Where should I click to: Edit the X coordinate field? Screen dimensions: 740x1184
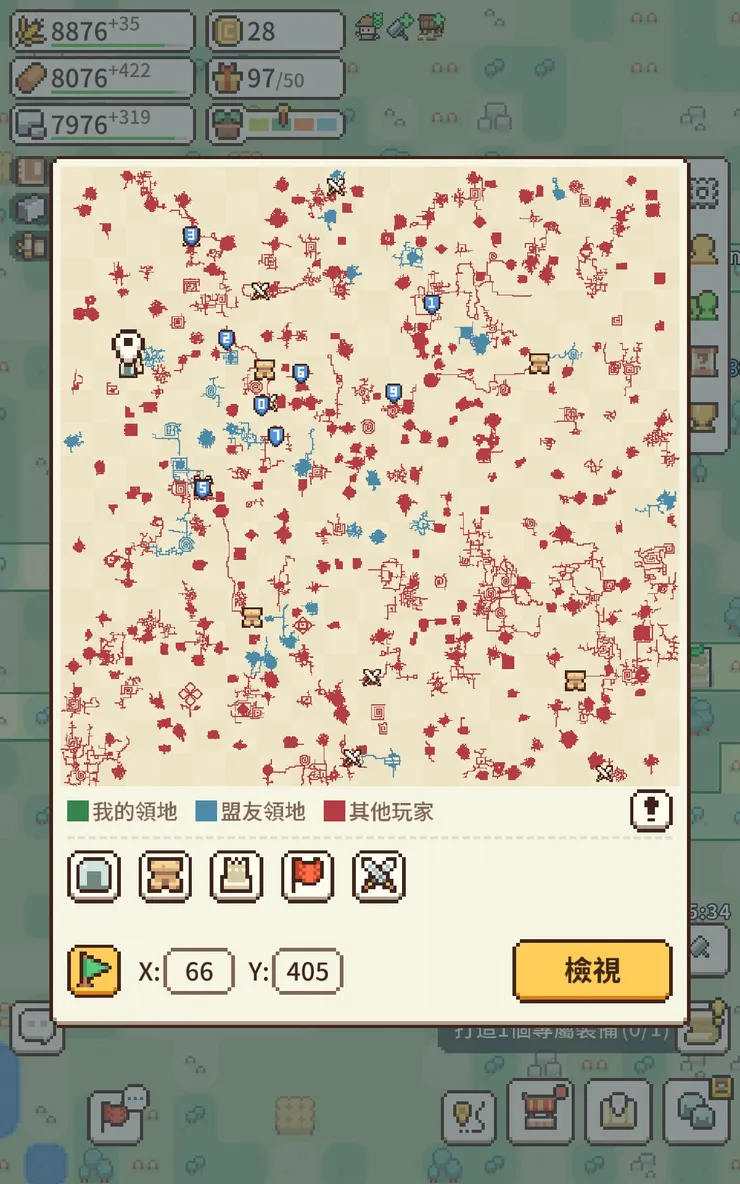click(x=199, y=971)
